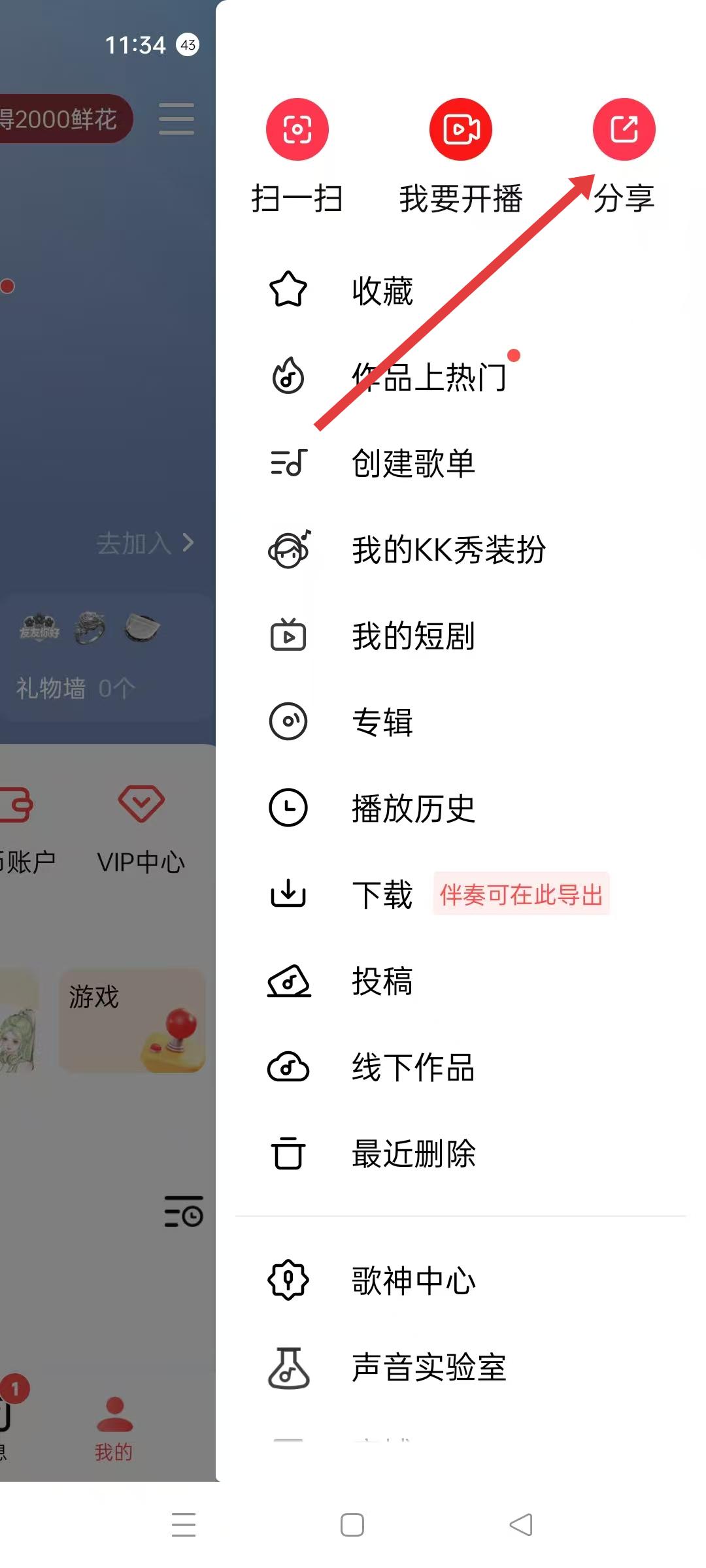Open 我的KK秀装扮
This screenshot has width=706, height=1568.
pos(448,549)
